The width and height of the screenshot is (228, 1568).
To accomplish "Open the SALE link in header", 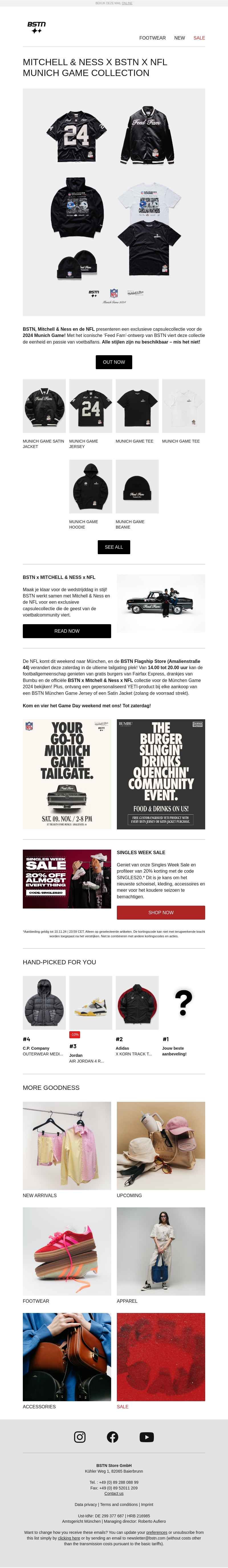I will [x=199, y=38].
